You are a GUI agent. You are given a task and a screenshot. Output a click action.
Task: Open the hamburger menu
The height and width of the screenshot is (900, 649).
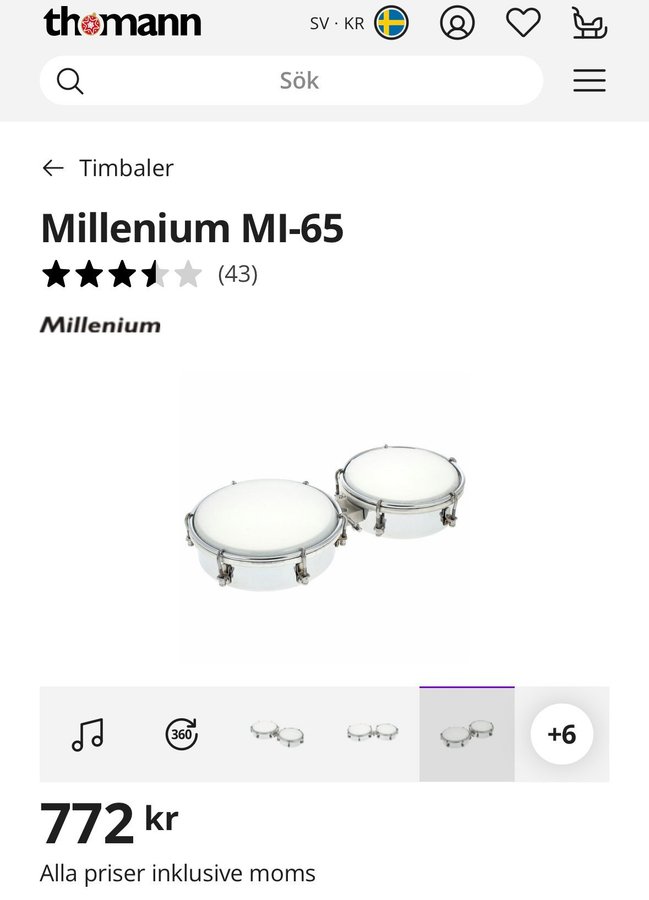point(589,81)
